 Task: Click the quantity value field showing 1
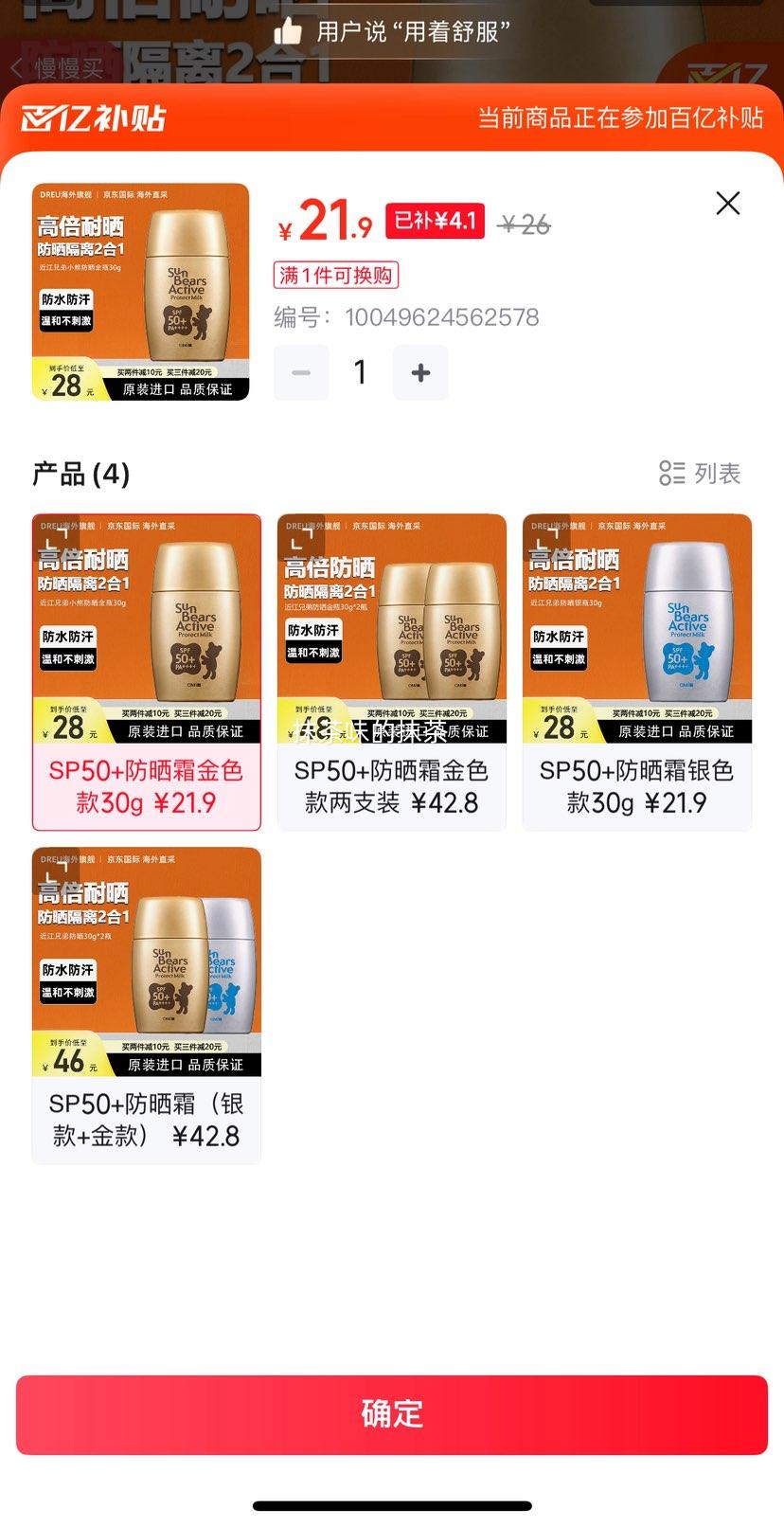(x=360, y=372)
